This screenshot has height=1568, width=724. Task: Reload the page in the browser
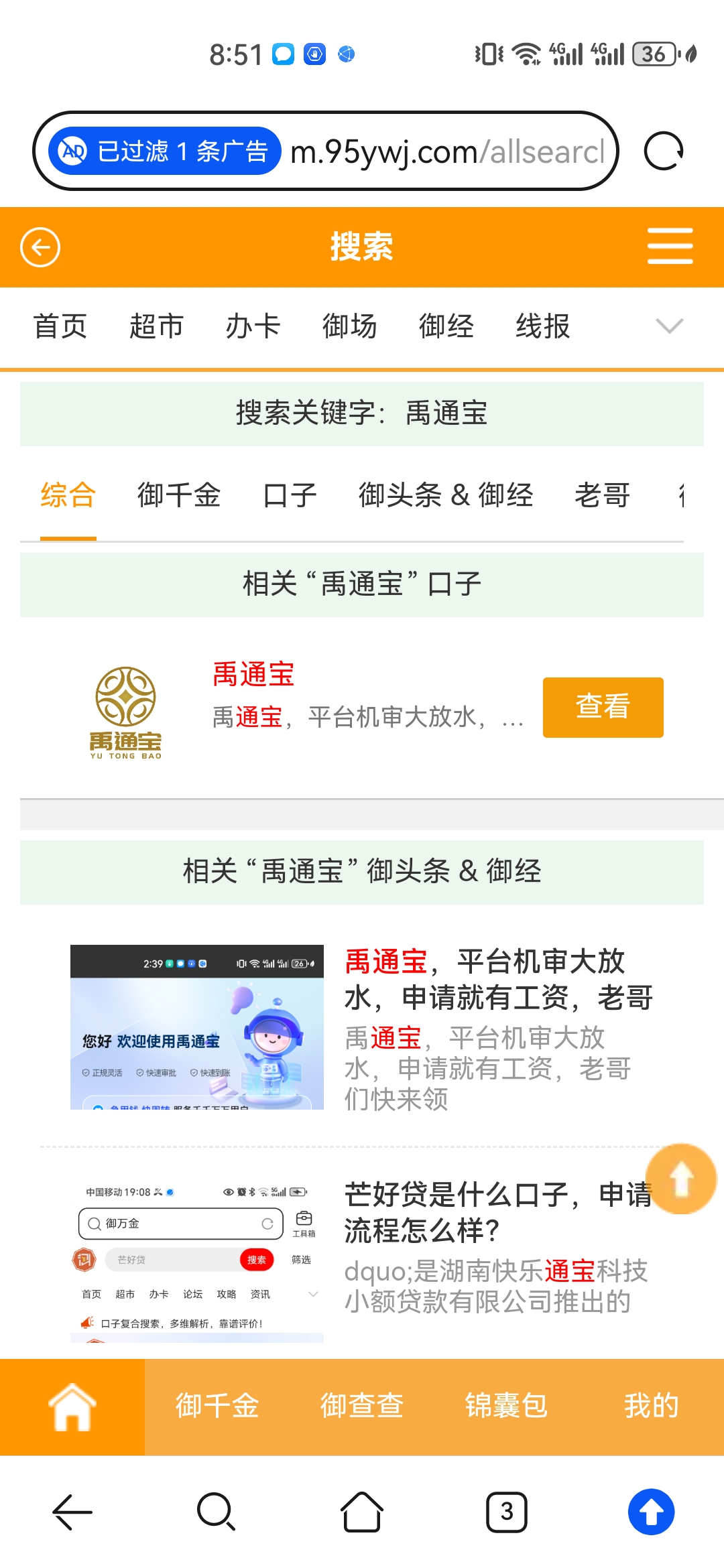pyautogui.click(x=663, y=151)
